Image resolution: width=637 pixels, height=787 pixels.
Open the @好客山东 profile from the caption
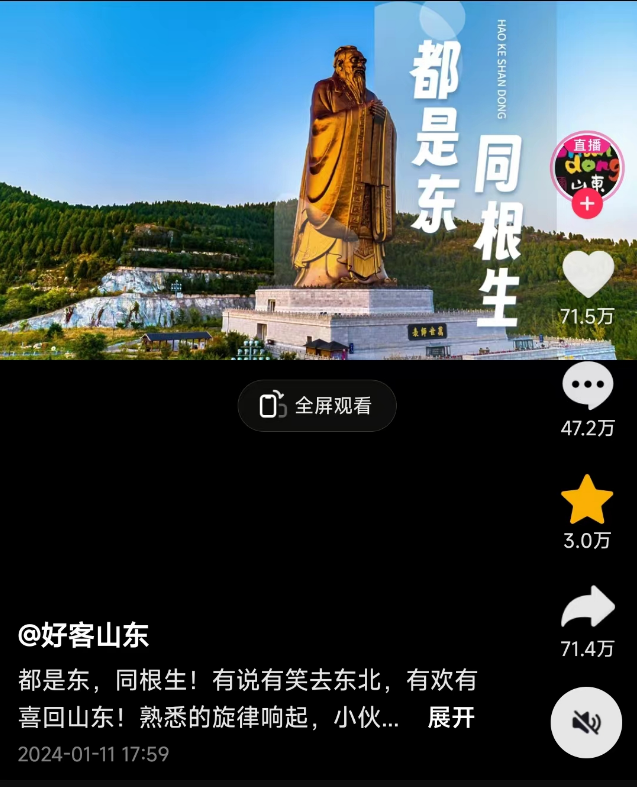83,634
